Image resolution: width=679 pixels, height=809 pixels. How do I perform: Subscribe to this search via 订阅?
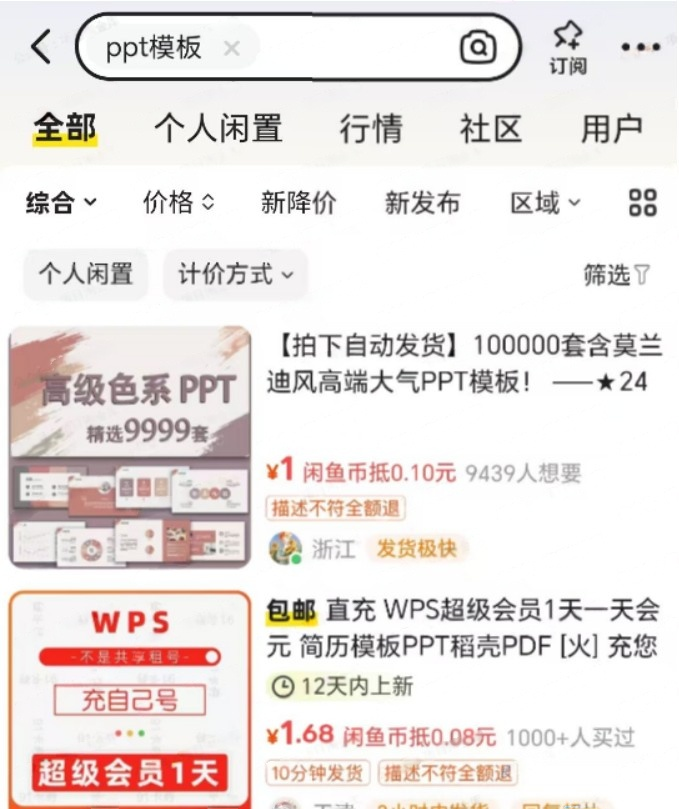[x=567, y=48]
